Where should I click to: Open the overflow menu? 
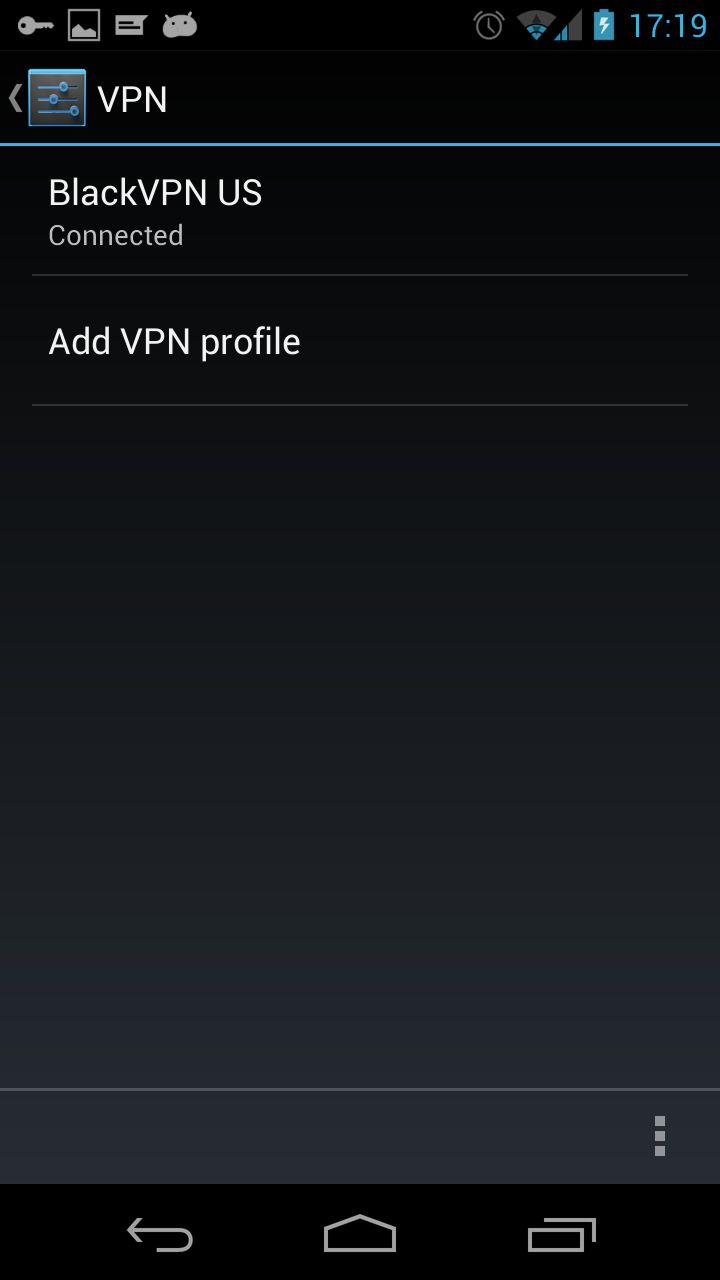pos(660,1136)
